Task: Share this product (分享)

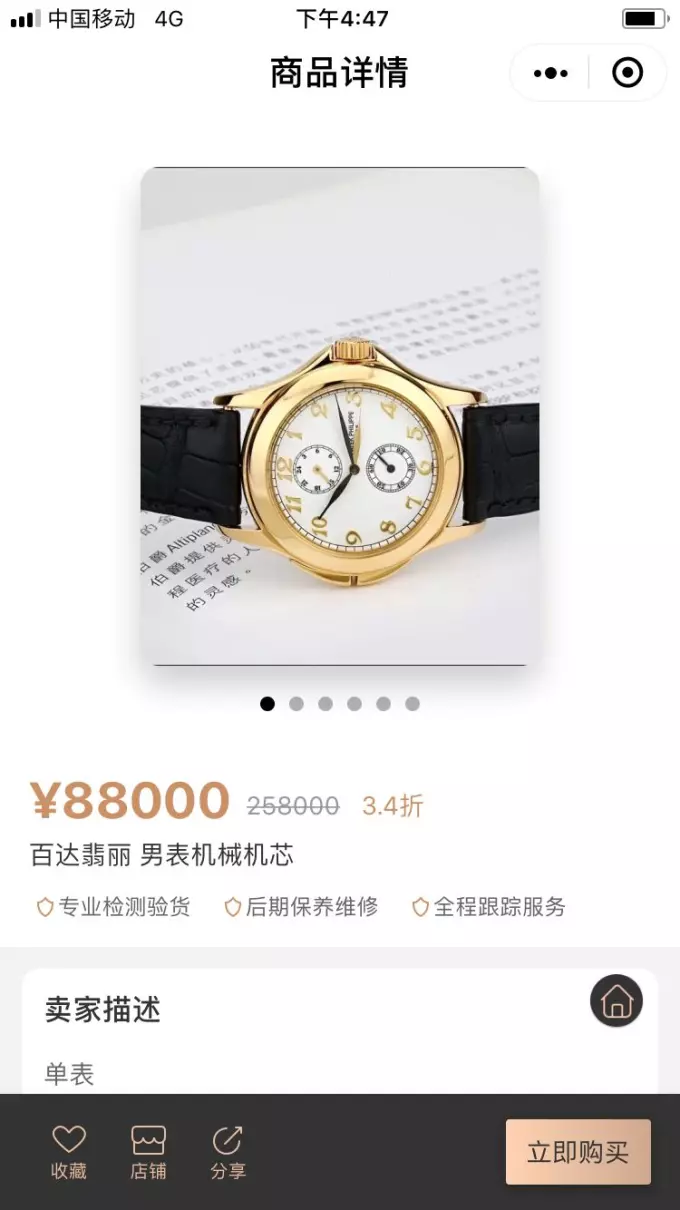Action: (228, 1152)
